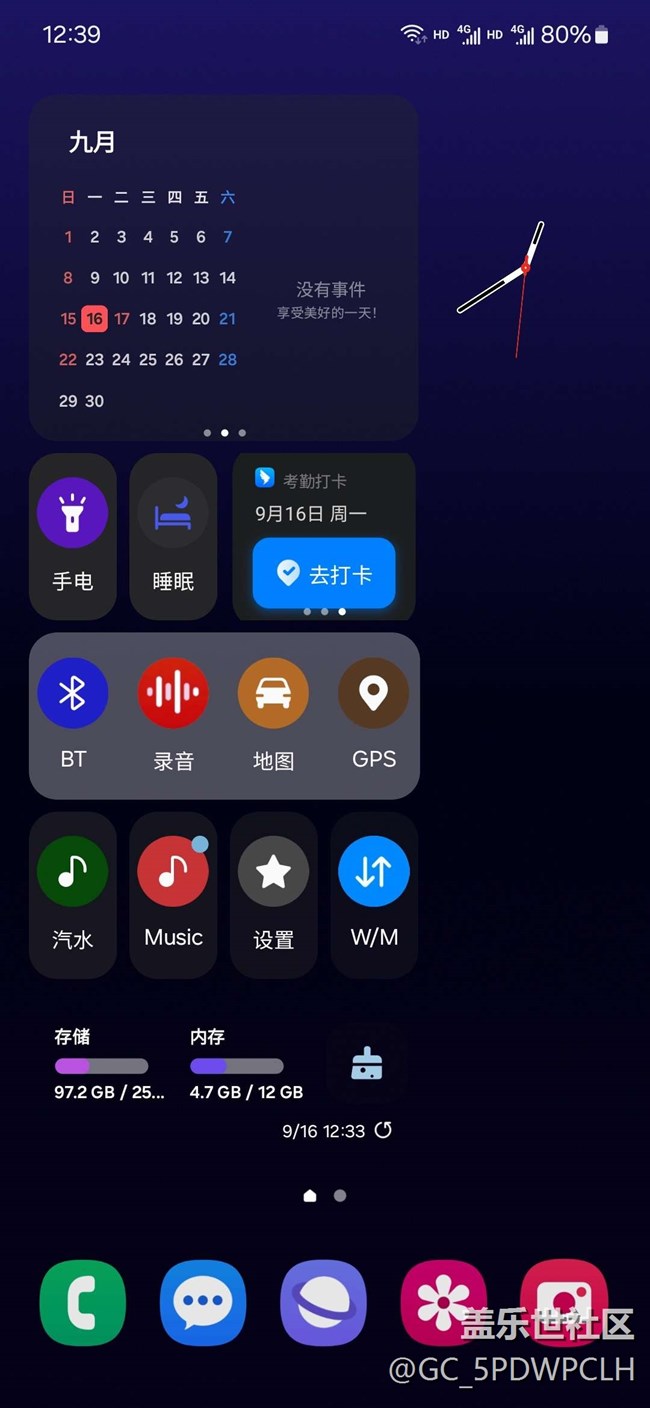The height and width of the screenshot is (1408, 650).
Task: Open the 录音 voice recorder
Action: (x=173, y=693)
